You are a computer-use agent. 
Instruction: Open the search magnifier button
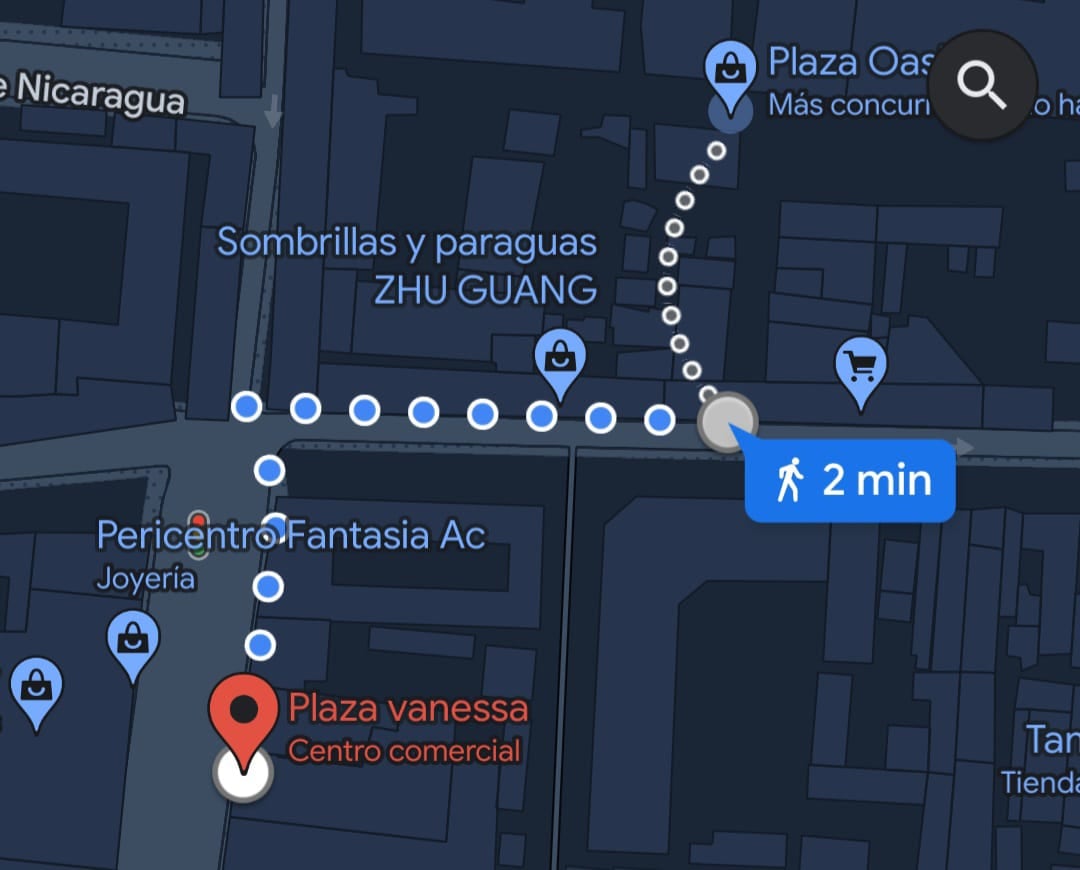[x=982, y=86]
